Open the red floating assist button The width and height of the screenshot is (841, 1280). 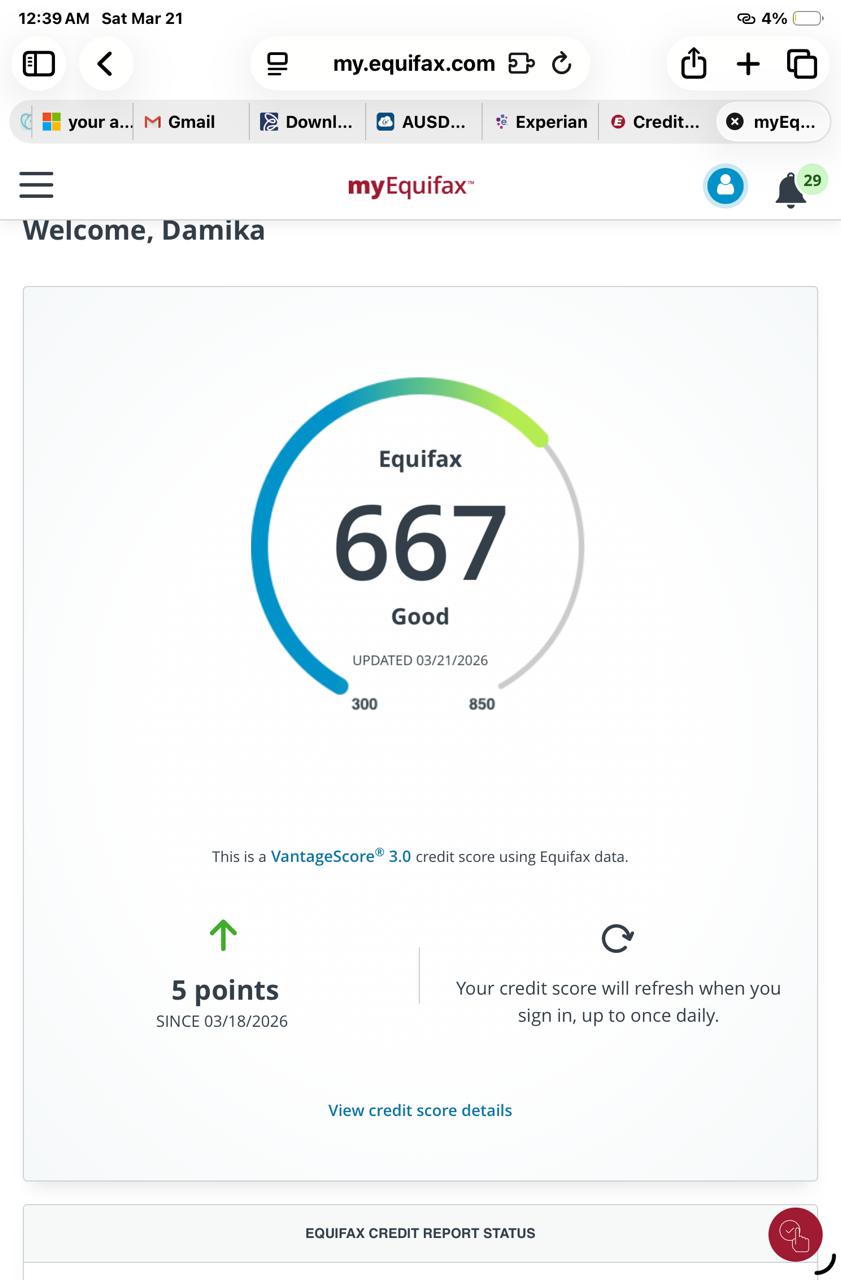[x=795, y=1234]
